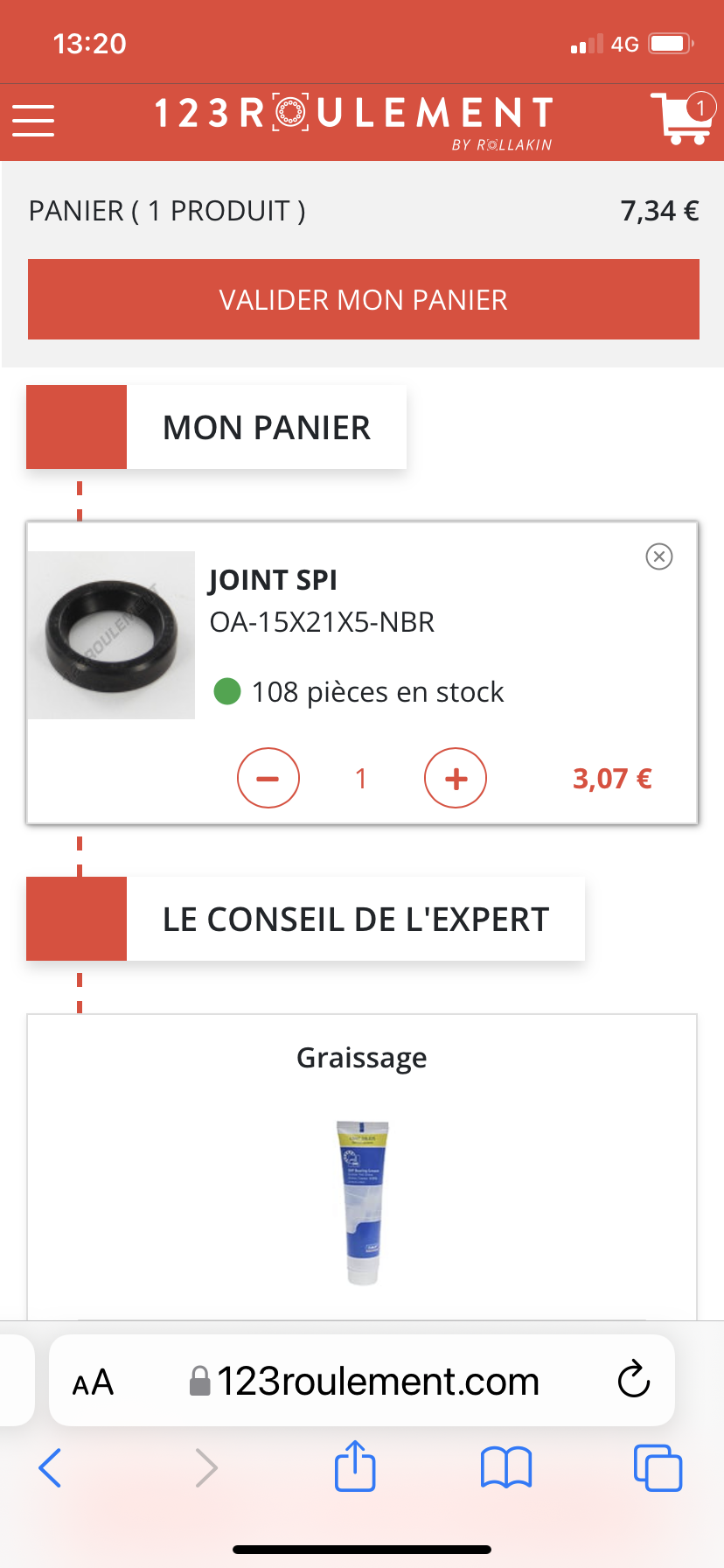Open the Joint SPI product image
Image resolution: width=724 pixels, height=1568 pixels.
tap(111, 635)
